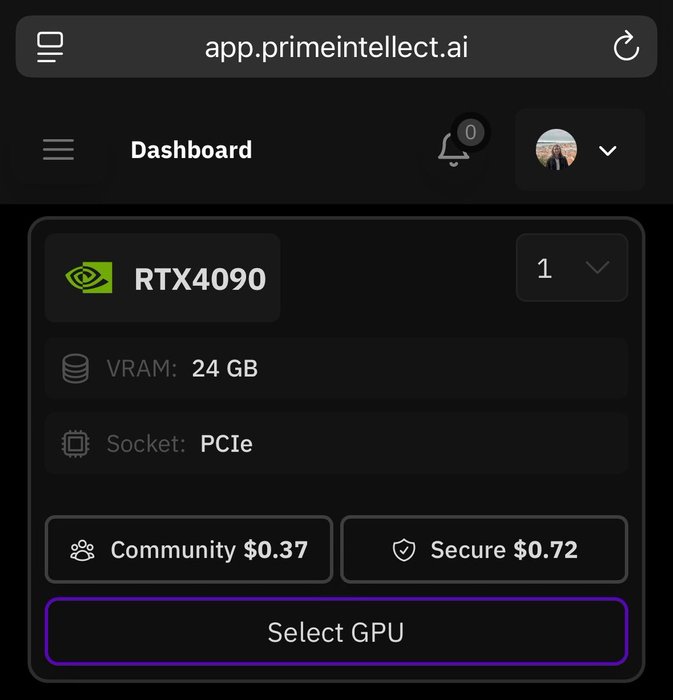
Task: Open the browser page options icon
Action: (50, 46)
